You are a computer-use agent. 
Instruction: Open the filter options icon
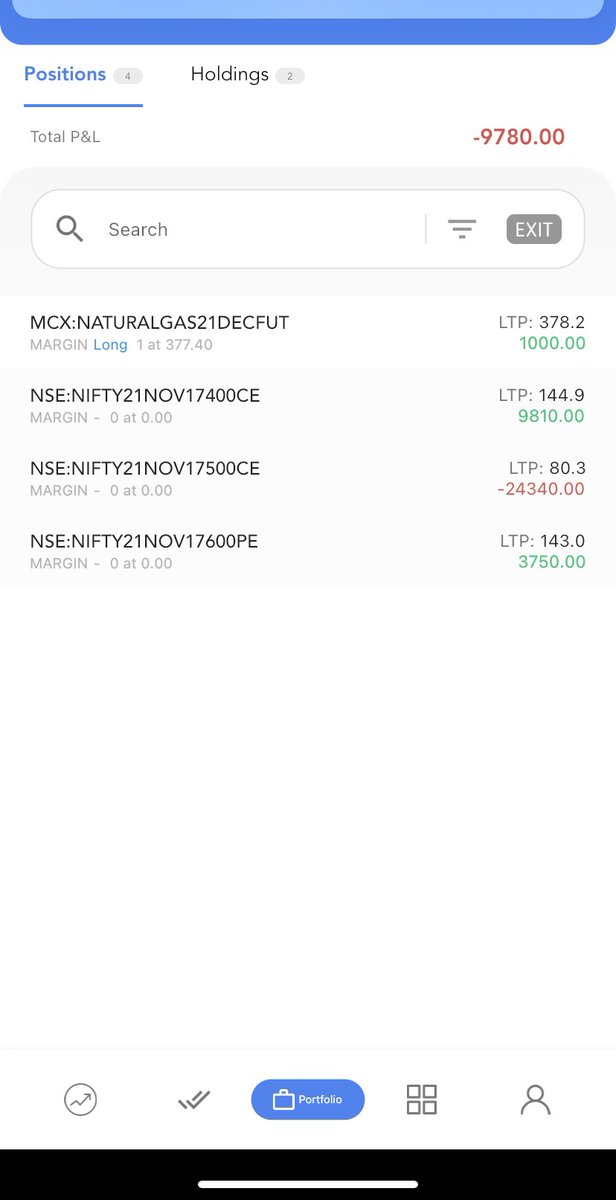[462, 229]
